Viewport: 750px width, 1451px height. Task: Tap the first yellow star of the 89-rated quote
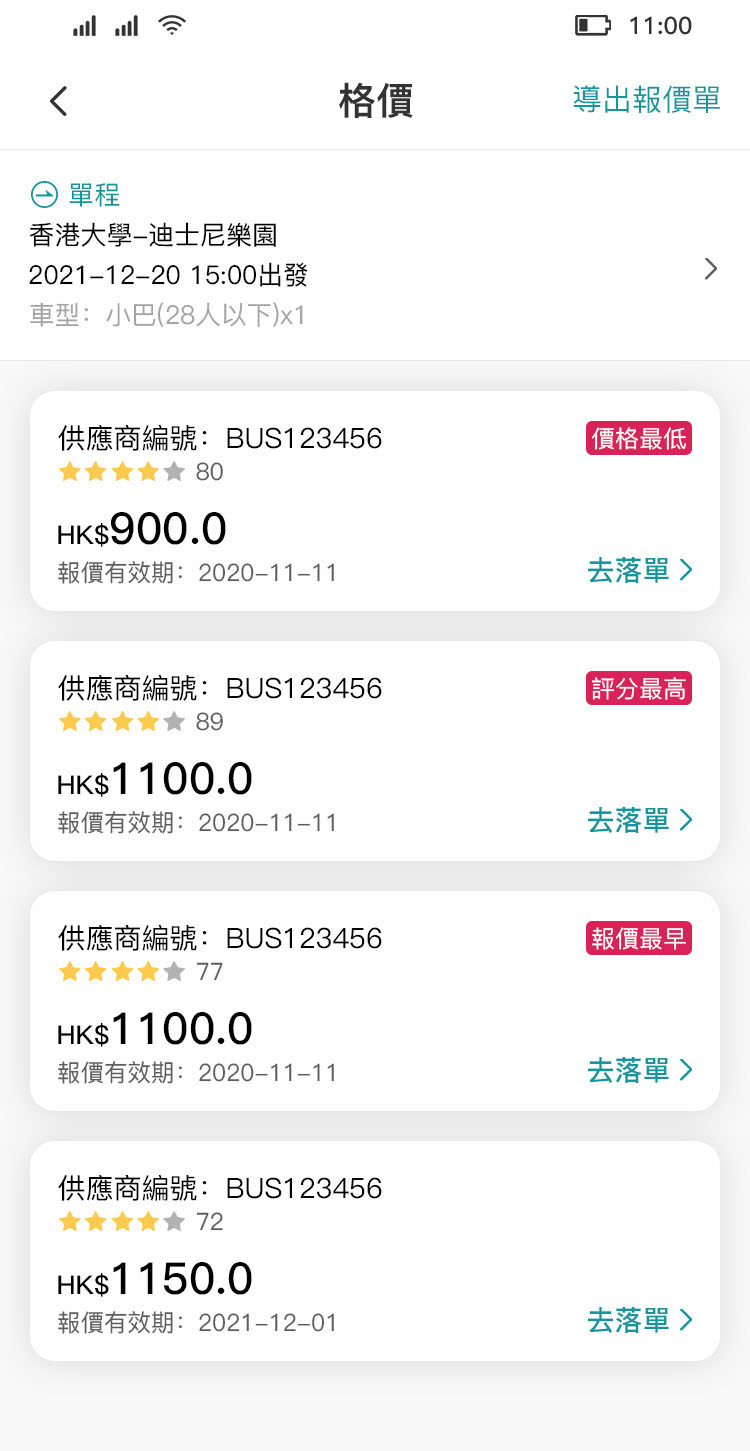(68, 721)
